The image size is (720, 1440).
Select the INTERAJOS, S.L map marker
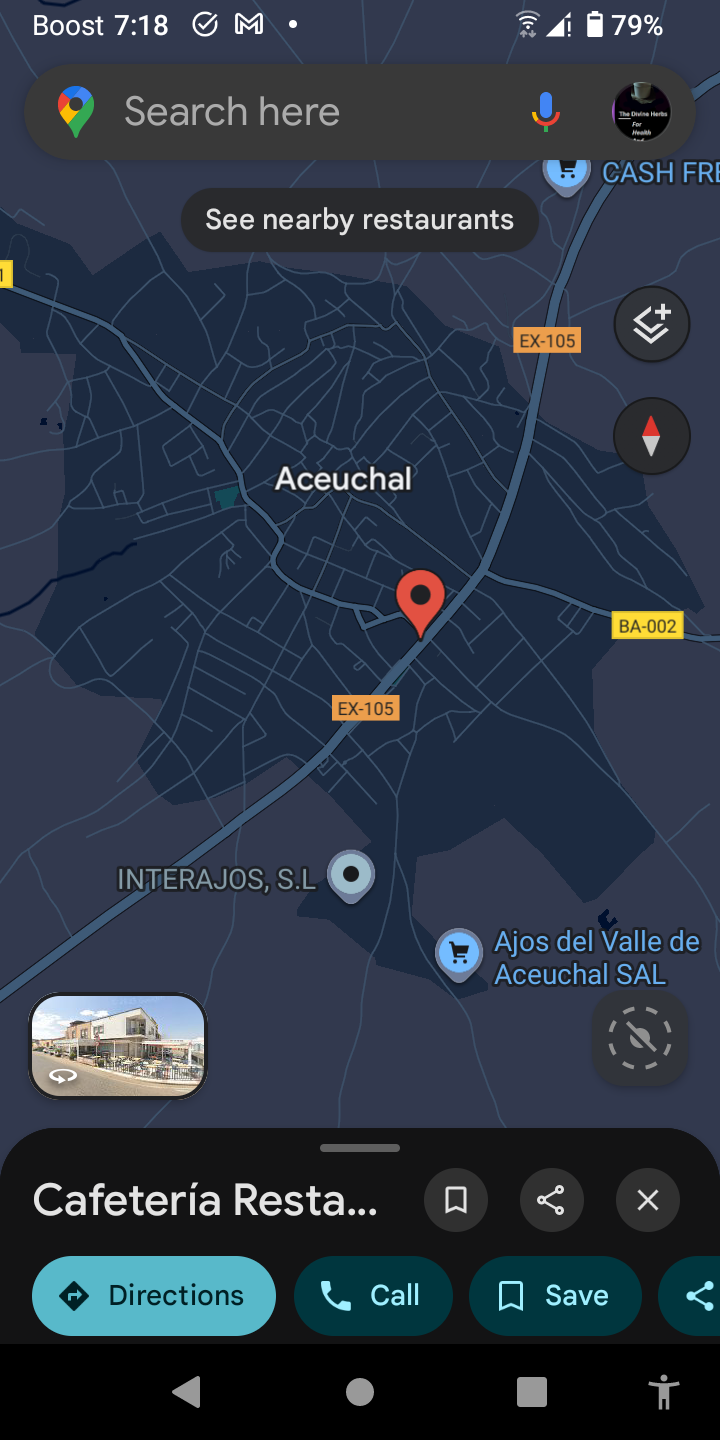coord(351,876)
